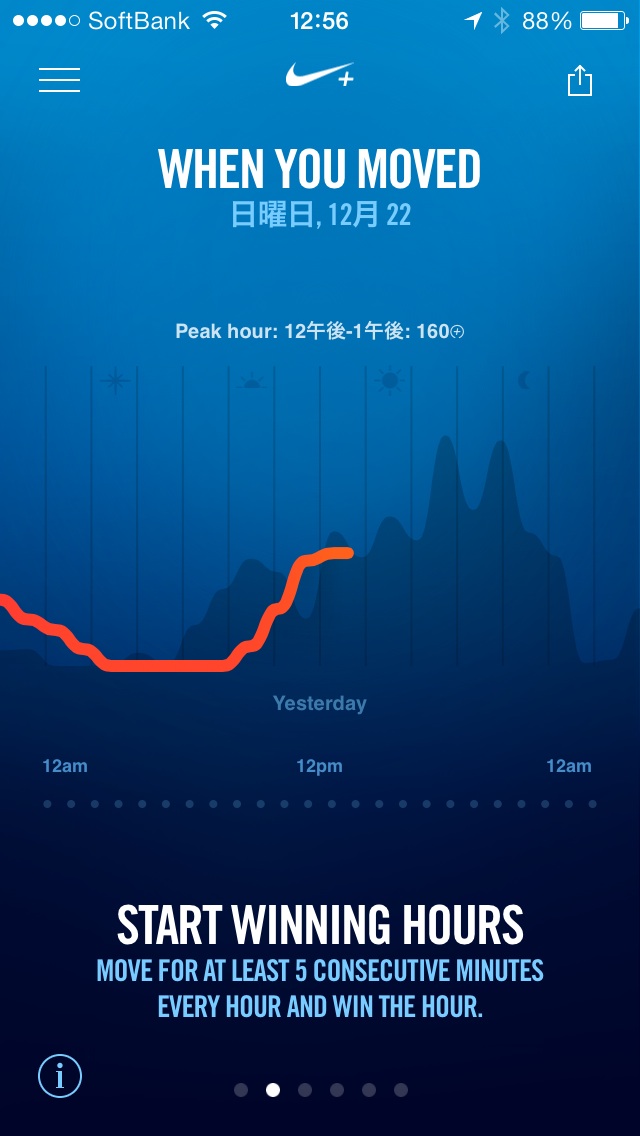Open the hamburger menu
Screen dimensions: 640x1136
tap(60, 80)
